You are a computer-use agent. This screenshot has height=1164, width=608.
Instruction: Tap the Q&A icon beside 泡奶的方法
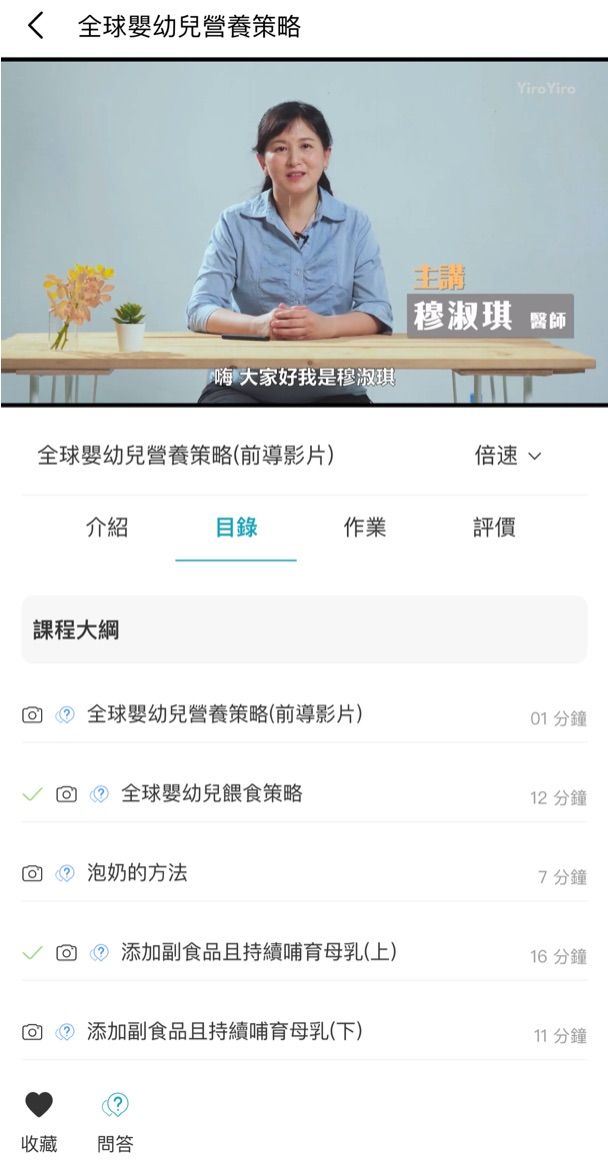pos(65,874)
